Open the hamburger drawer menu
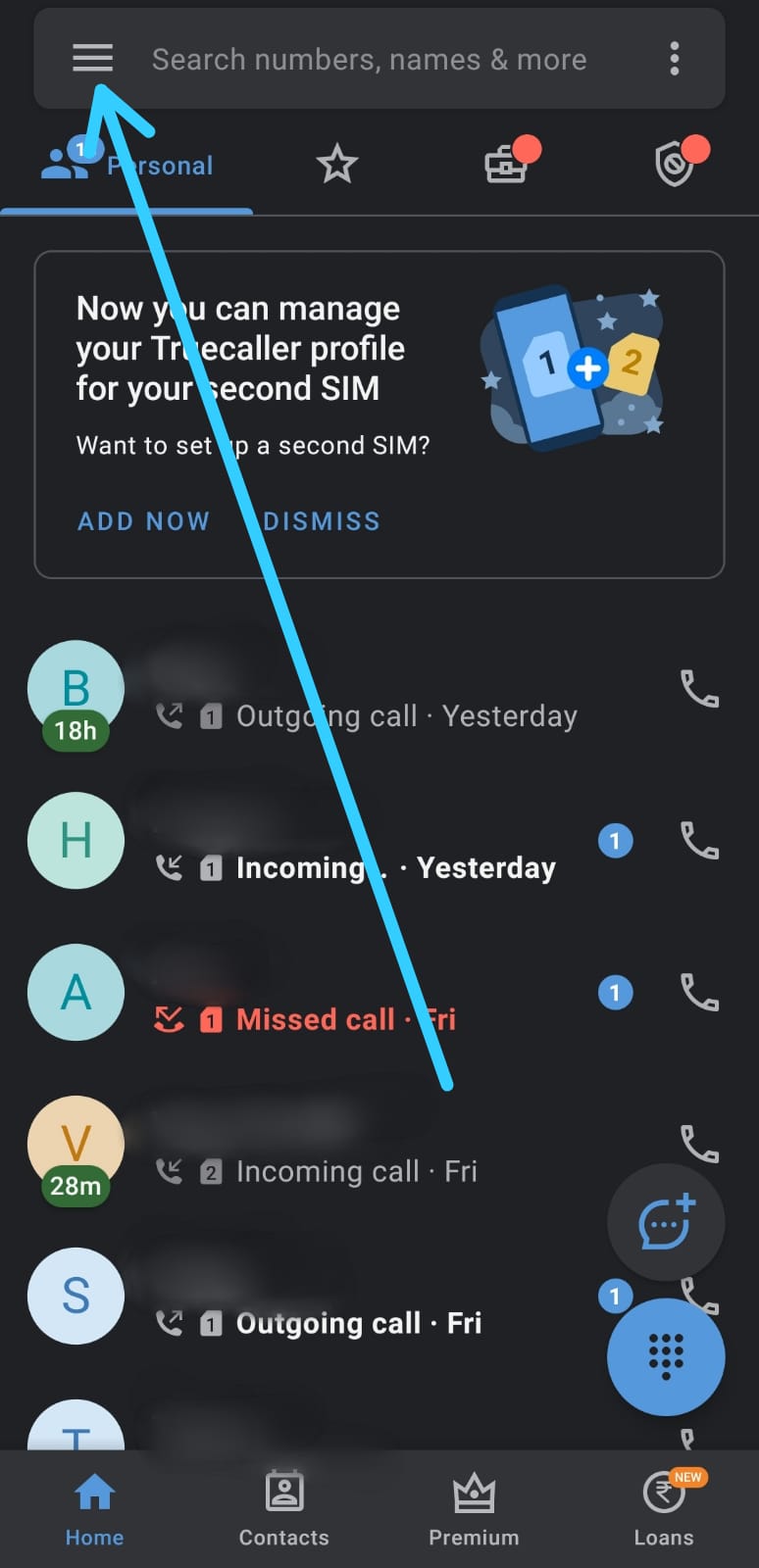Viewport: 759px width, 1568px height. point(92,59)
